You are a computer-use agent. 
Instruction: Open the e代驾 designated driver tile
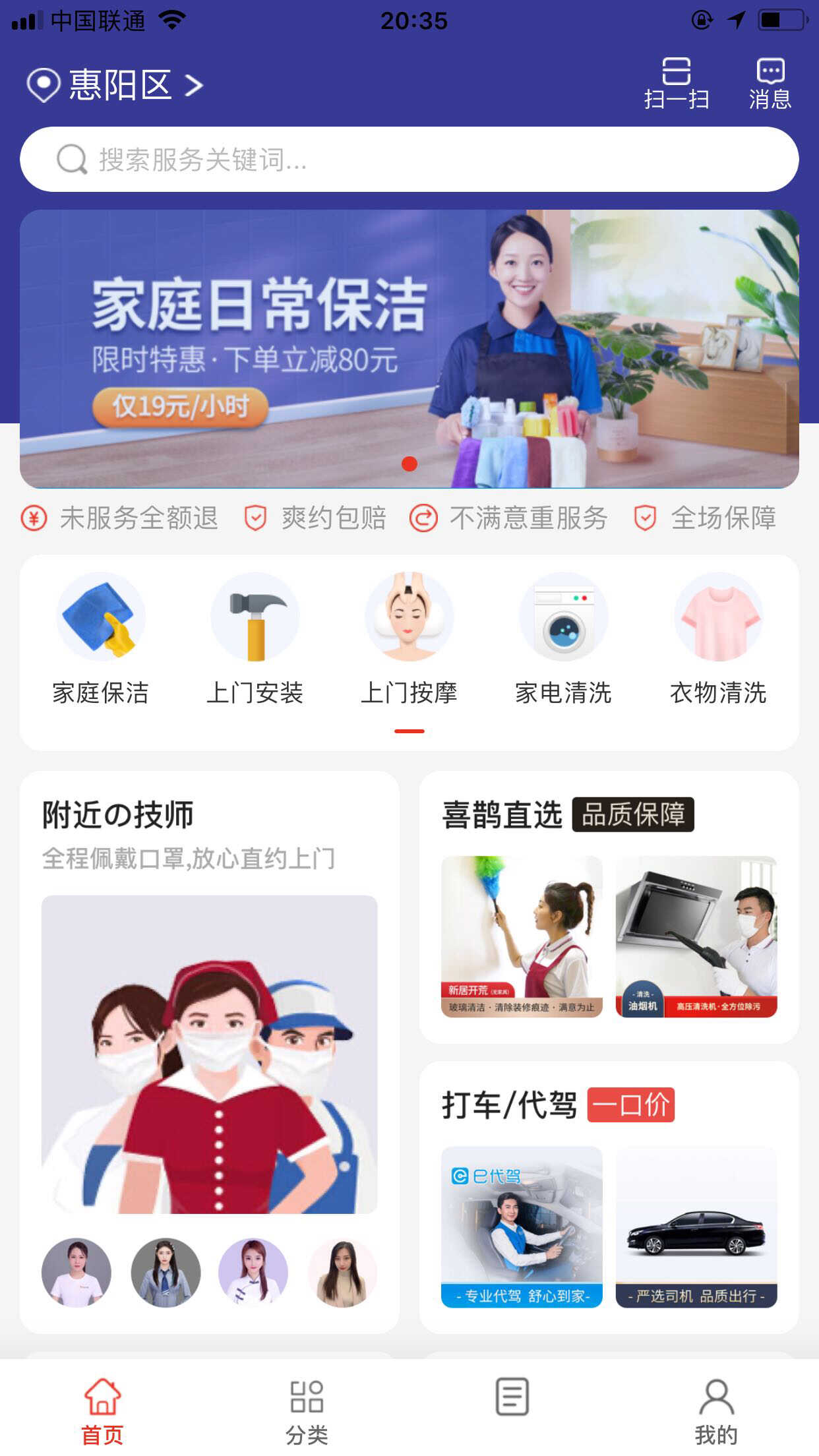pyautogui.click(x=522, y=1227)
